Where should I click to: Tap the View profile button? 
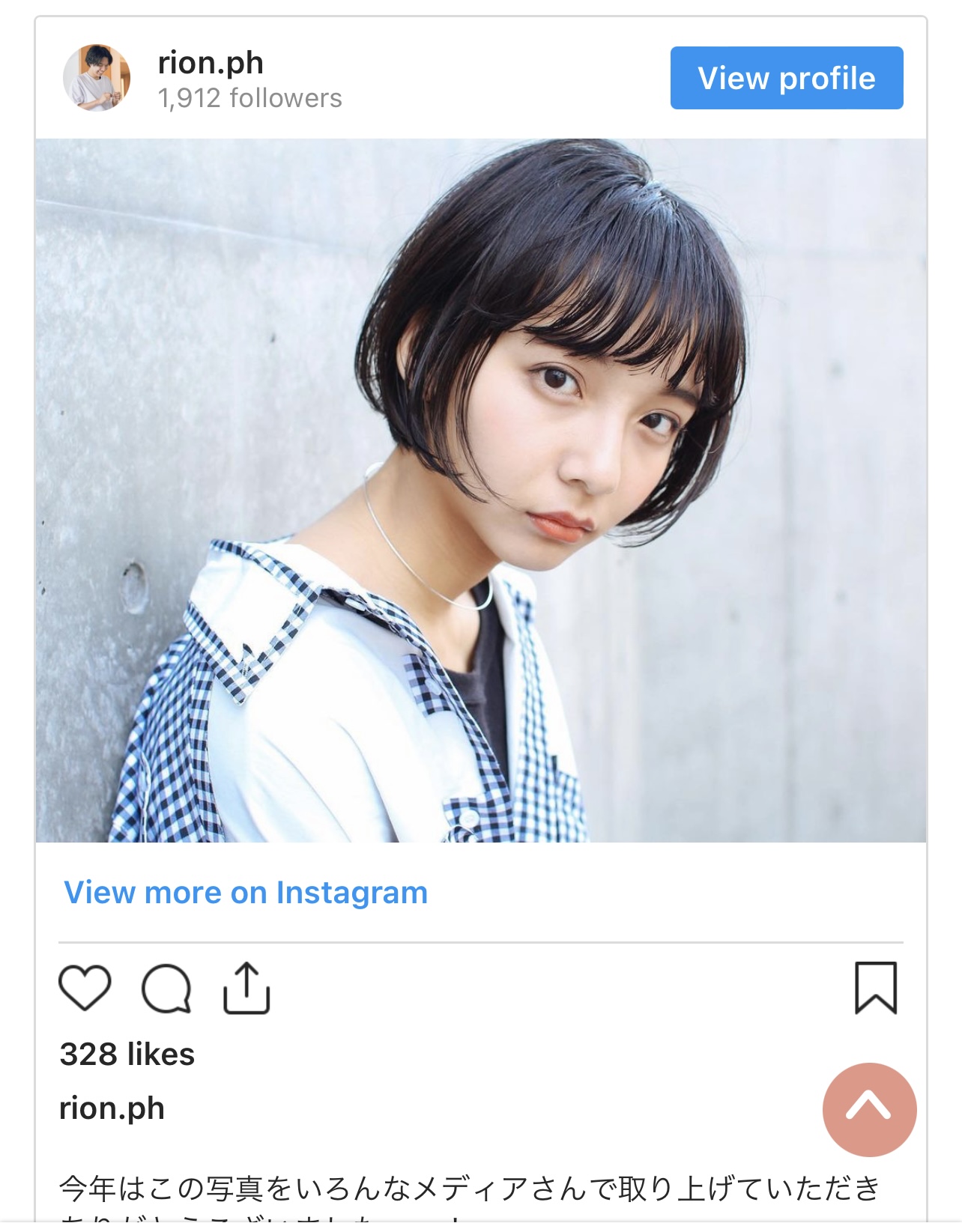click(786, 78)
